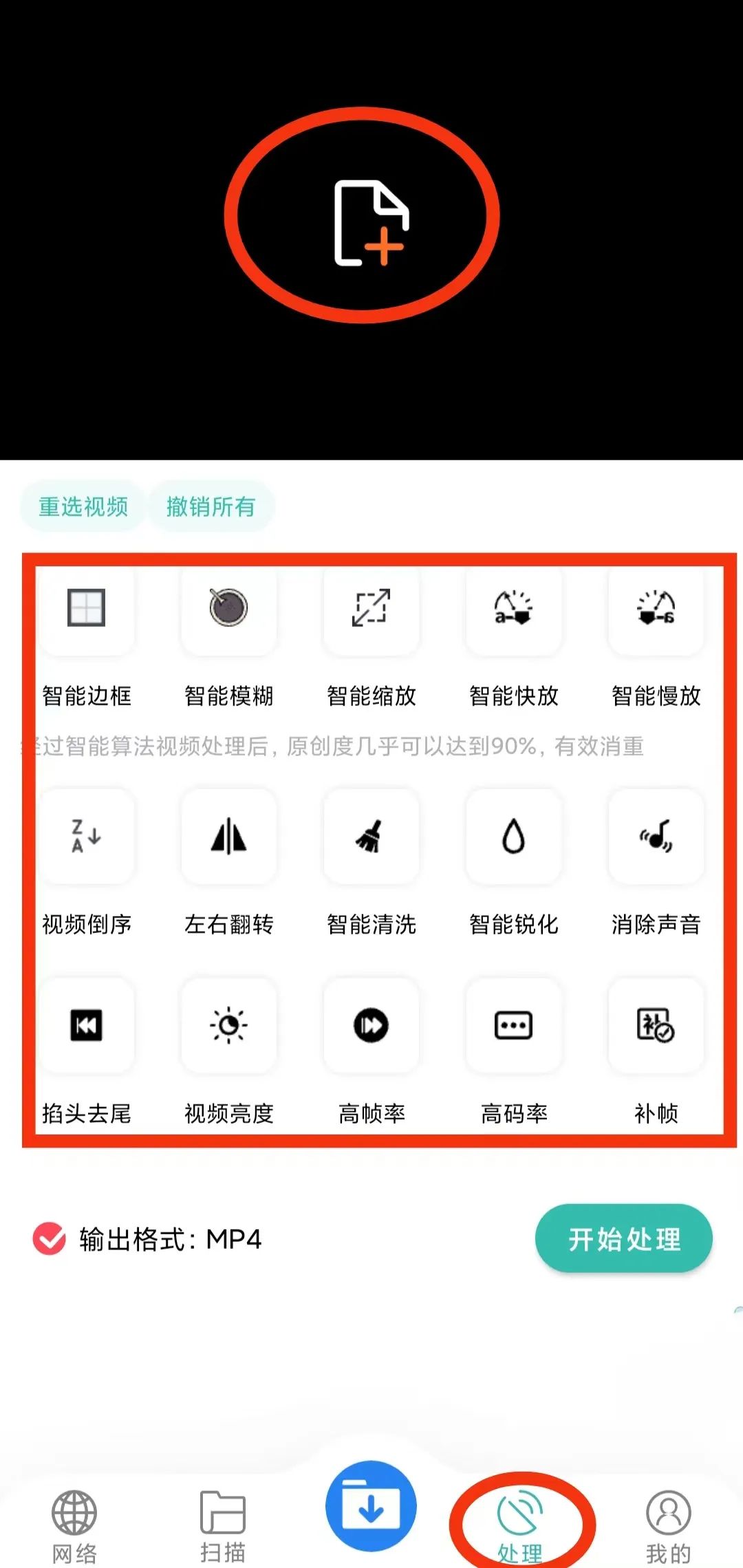Toggle the 输出格式 MP4 checkbox
Viewport: 743px width, 1568px height.
[x=50, y=1239]
